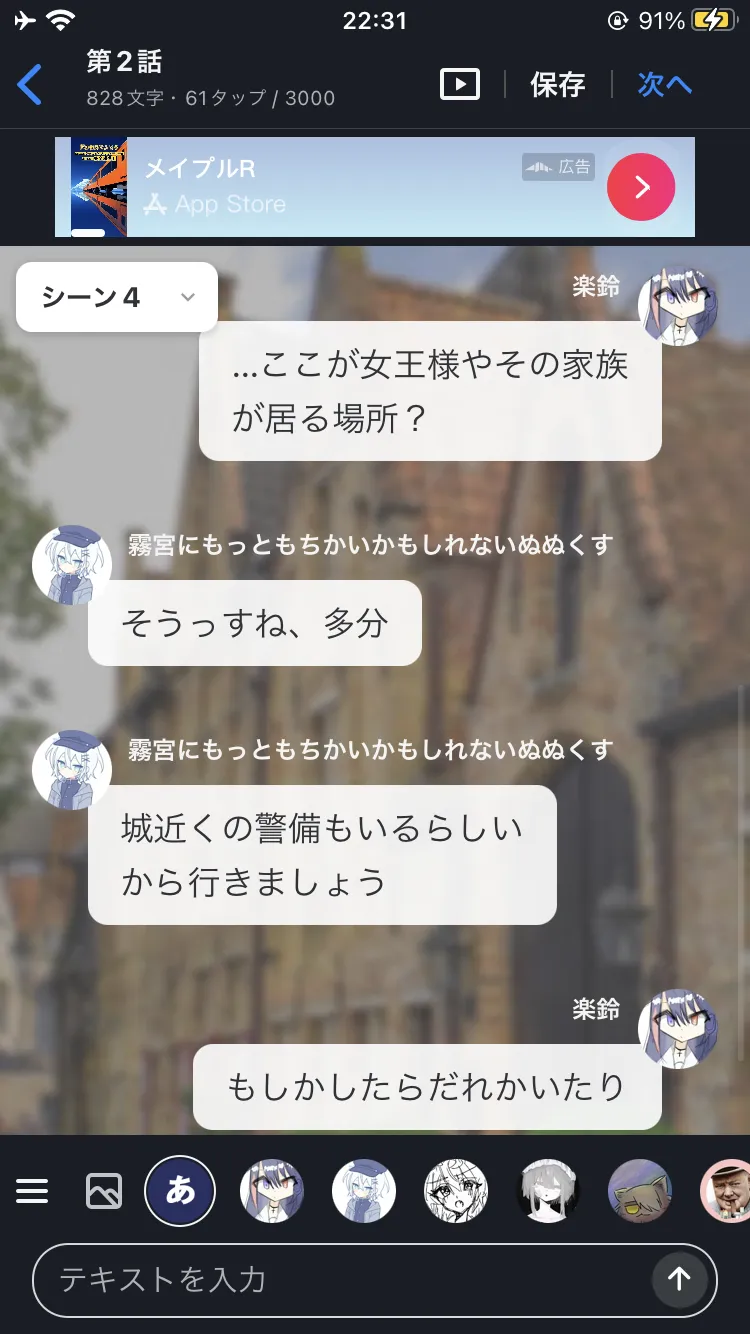Pick the black-and-white sketch character avatar
Image resolution: width=750 pixels, height=1334 pixels.
[x=456, y=1191]
